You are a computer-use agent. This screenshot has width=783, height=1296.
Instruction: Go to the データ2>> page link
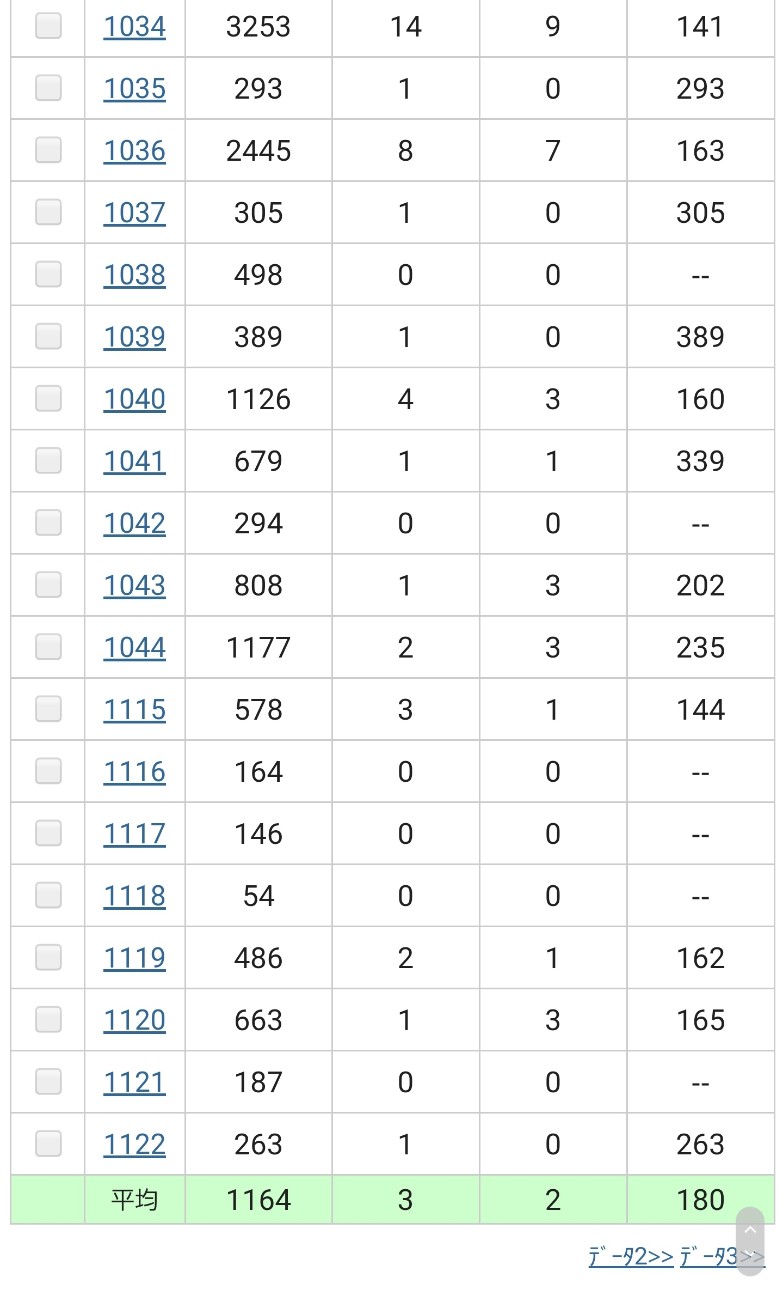[630, 1257]
